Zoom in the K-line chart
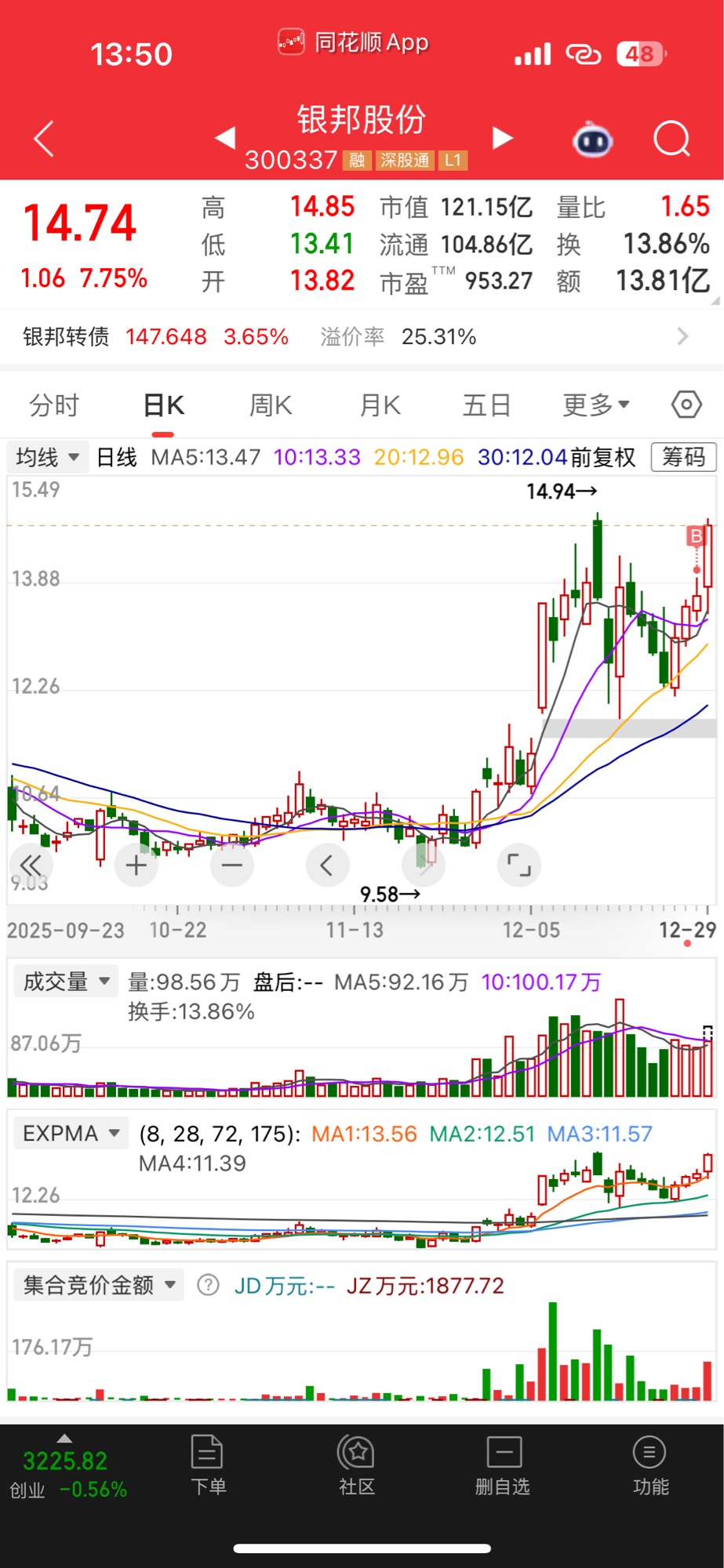Image resolution: width=724 pixels, height=1568 pixels. click(136, 866)
